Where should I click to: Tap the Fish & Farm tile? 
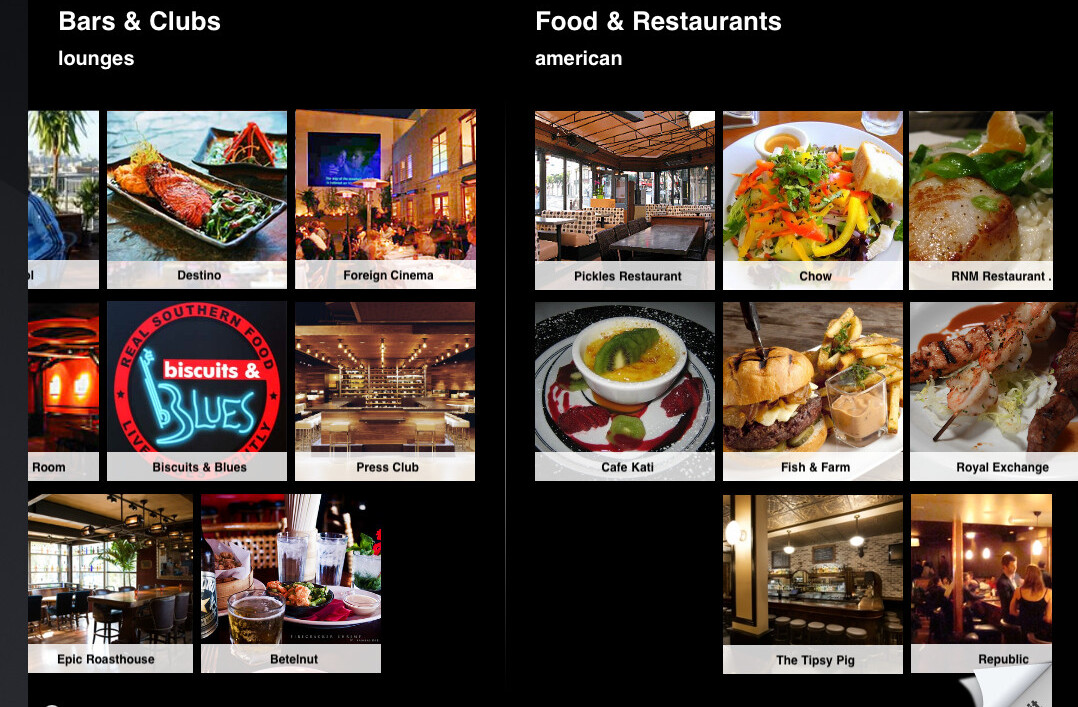tap(813, 391)
